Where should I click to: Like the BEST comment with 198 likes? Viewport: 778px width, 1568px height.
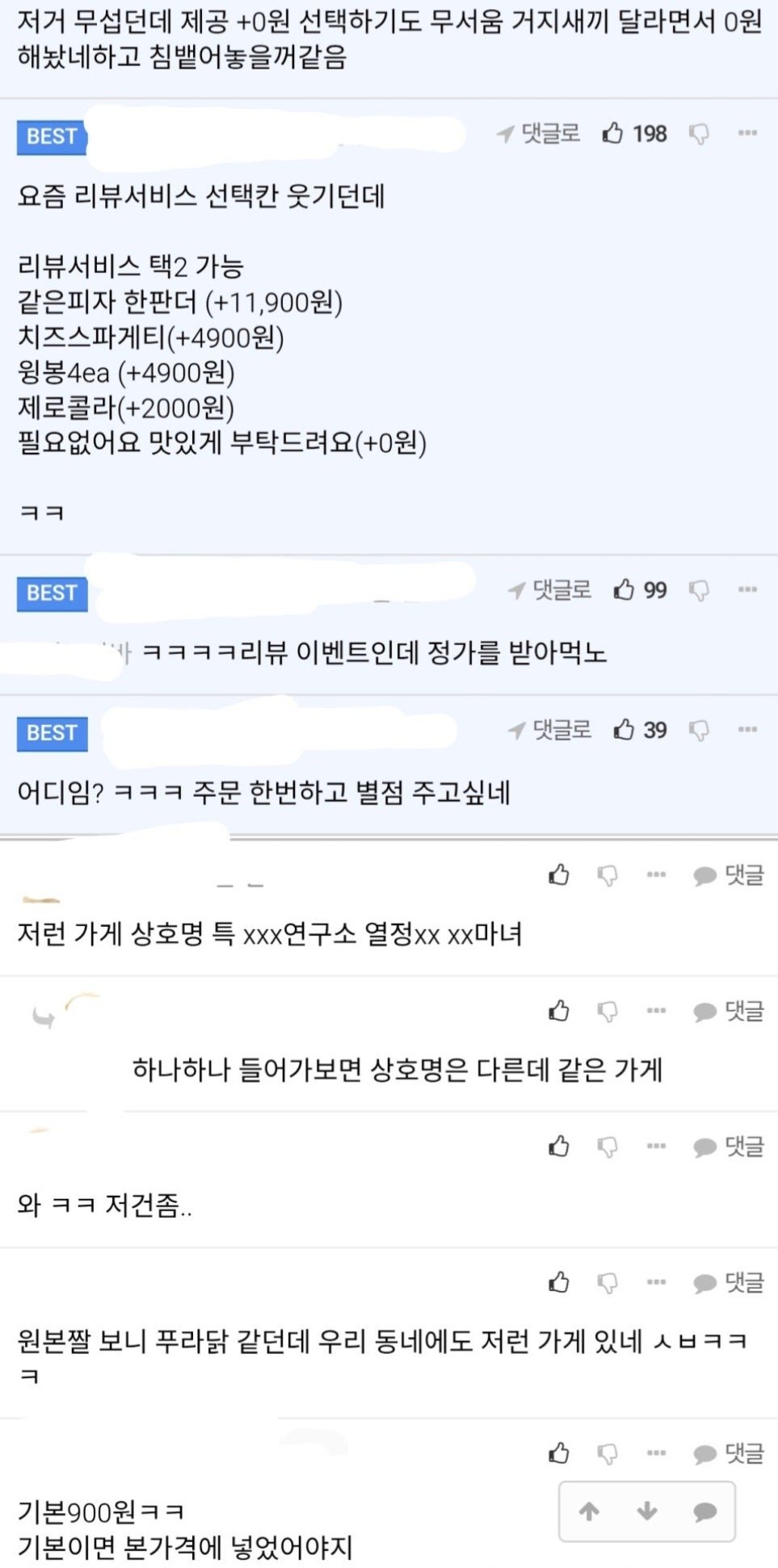(634, 133)
